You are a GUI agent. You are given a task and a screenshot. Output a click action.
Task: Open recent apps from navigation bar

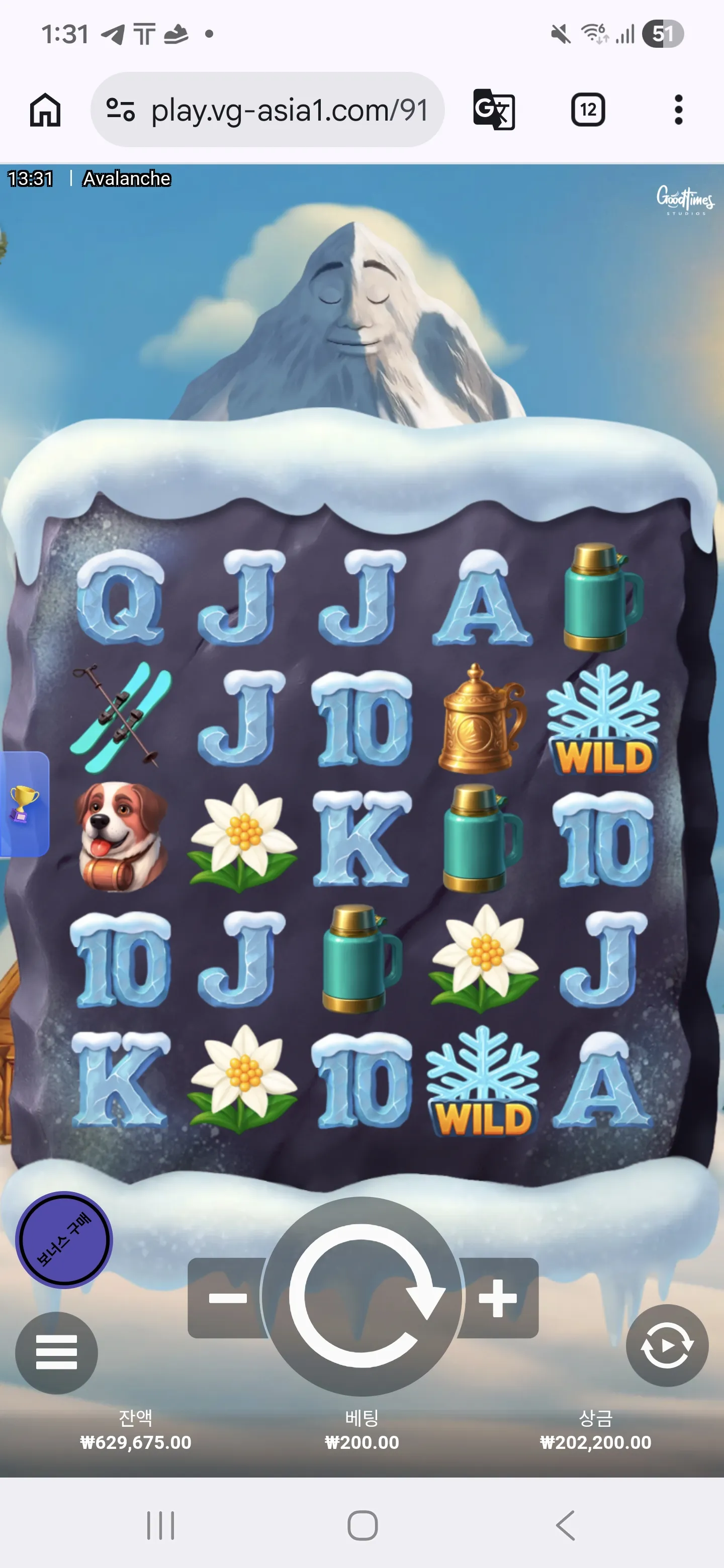coord(161,1526)
